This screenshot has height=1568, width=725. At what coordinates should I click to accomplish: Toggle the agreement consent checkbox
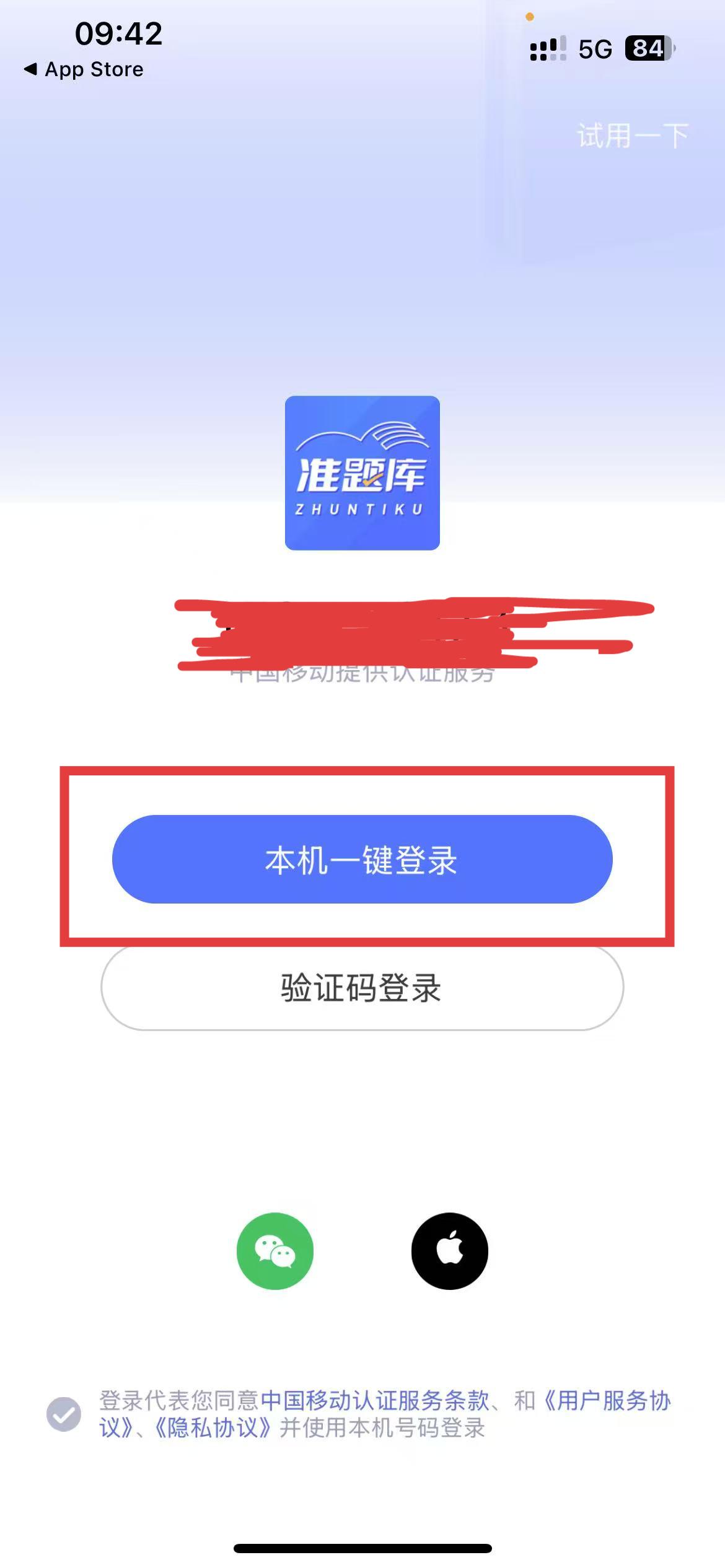point(64,1414)
